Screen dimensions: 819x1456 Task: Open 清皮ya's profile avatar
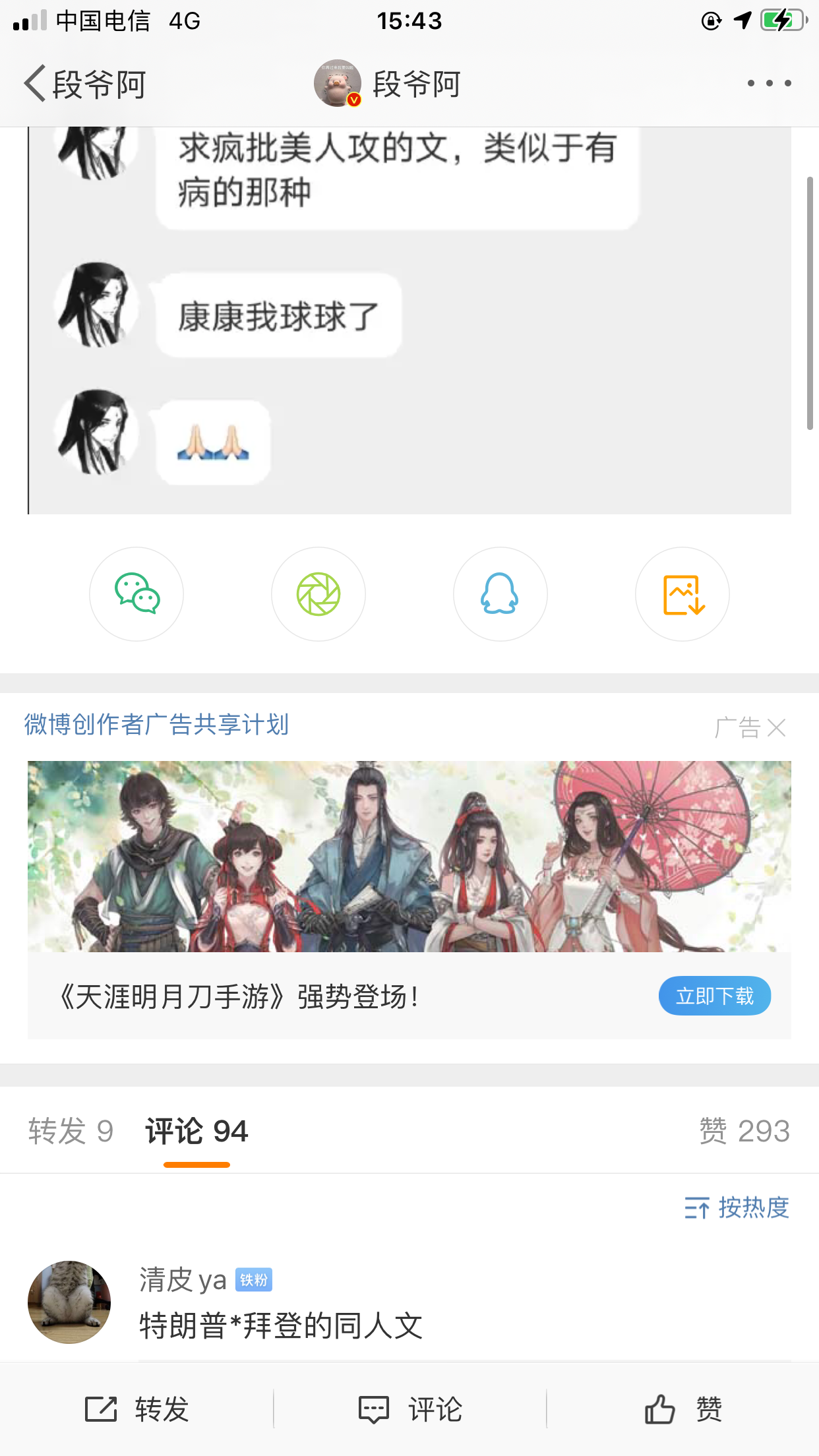click(69, 1302)
